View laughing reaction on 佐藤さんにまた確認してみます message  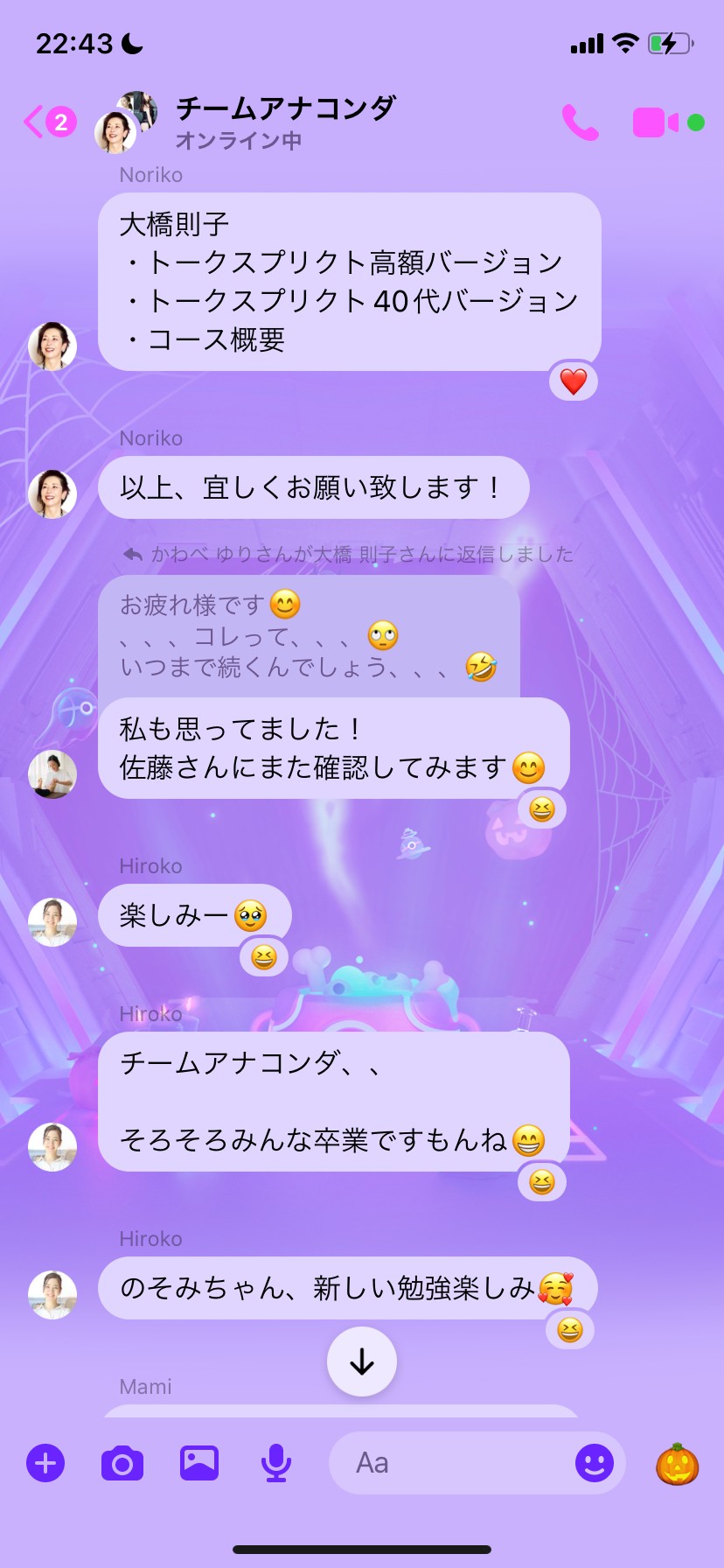[x=542, y=809]
